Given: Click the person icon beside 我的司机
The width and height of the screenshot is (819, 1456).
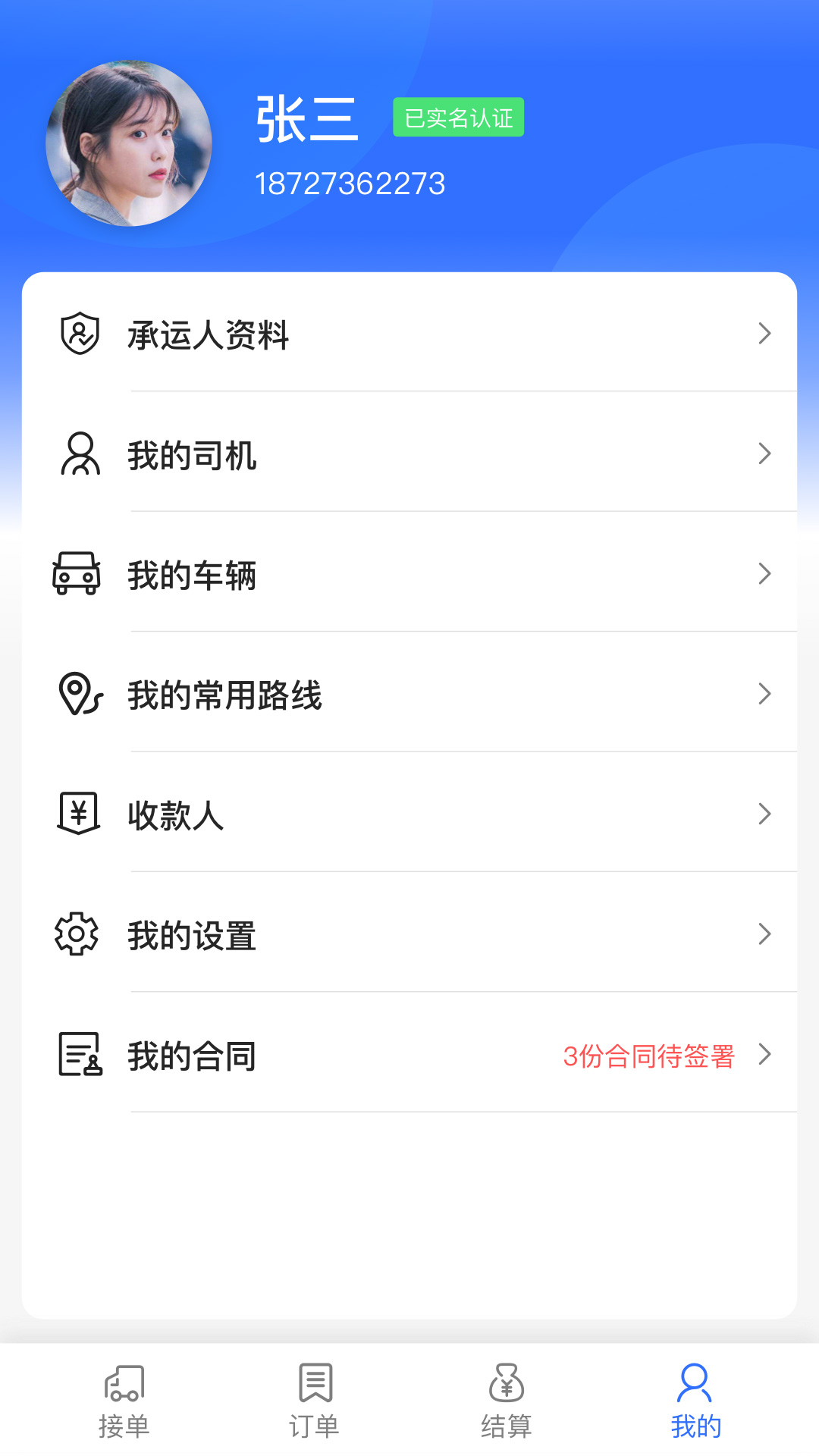Looking at the screenshot, I should [78, 453].
